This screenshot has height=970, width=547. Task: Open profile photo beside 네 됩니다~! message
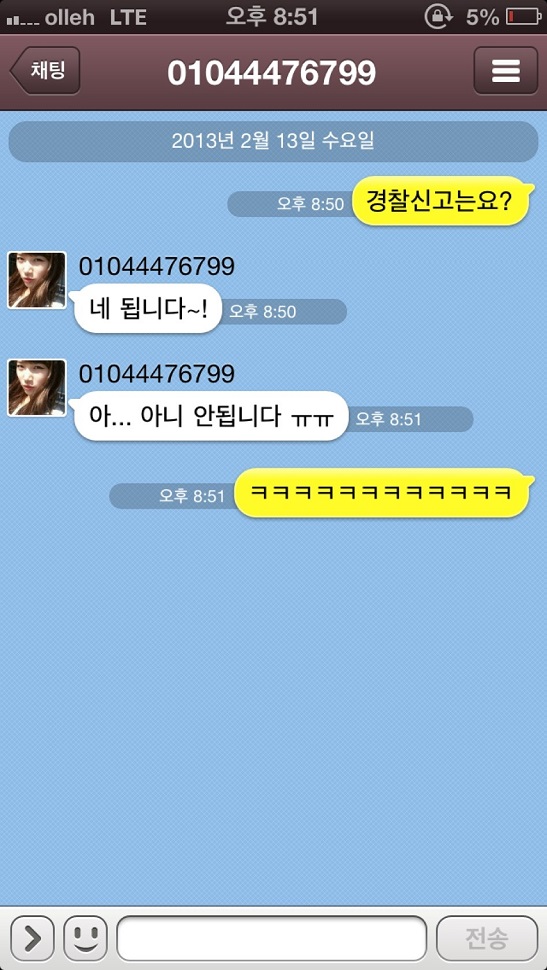[x=37, y=280]
